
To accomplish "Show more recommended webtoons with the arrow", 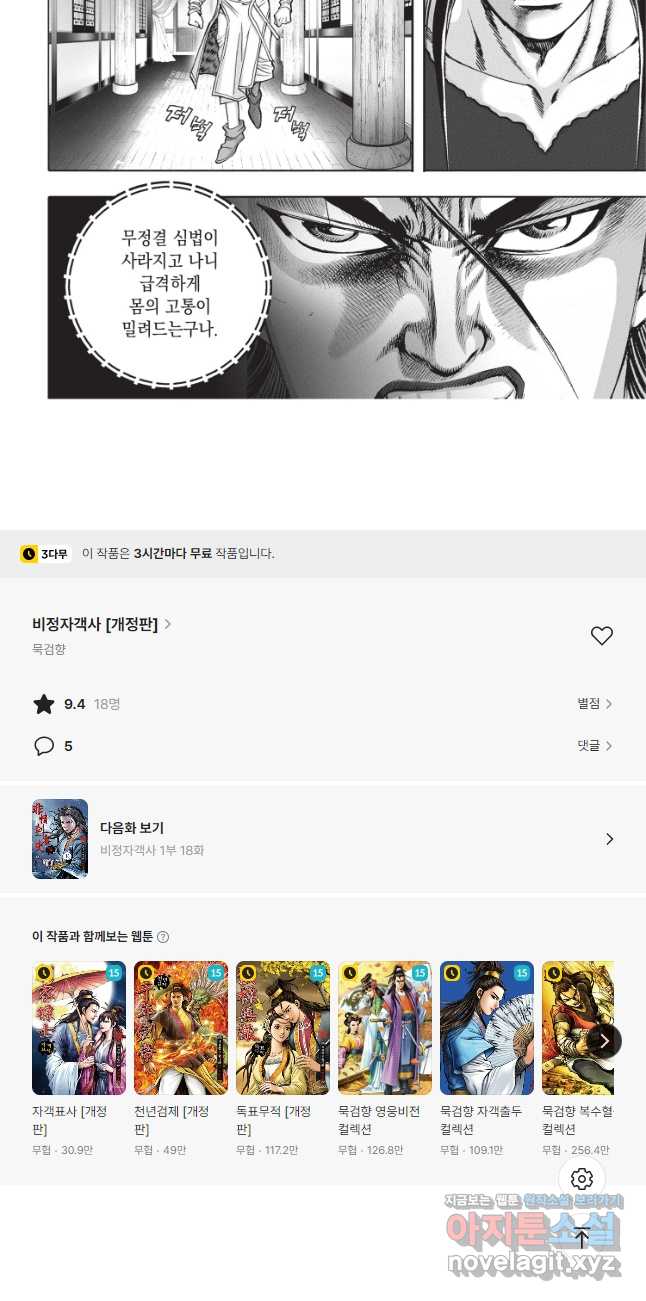I will [604, 1040].
